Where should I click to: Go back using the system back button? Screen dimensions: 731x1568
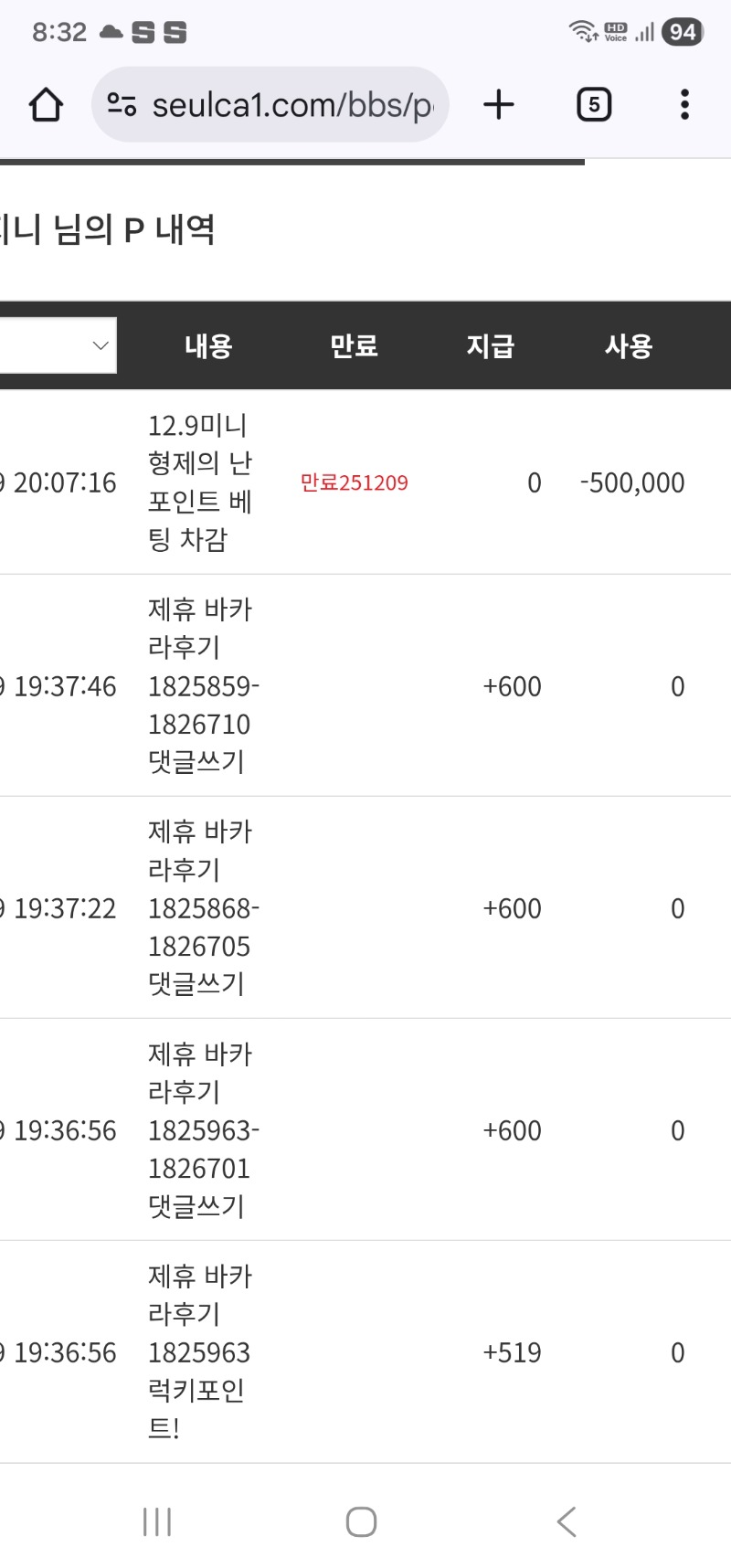click(x=567, y=1521)
